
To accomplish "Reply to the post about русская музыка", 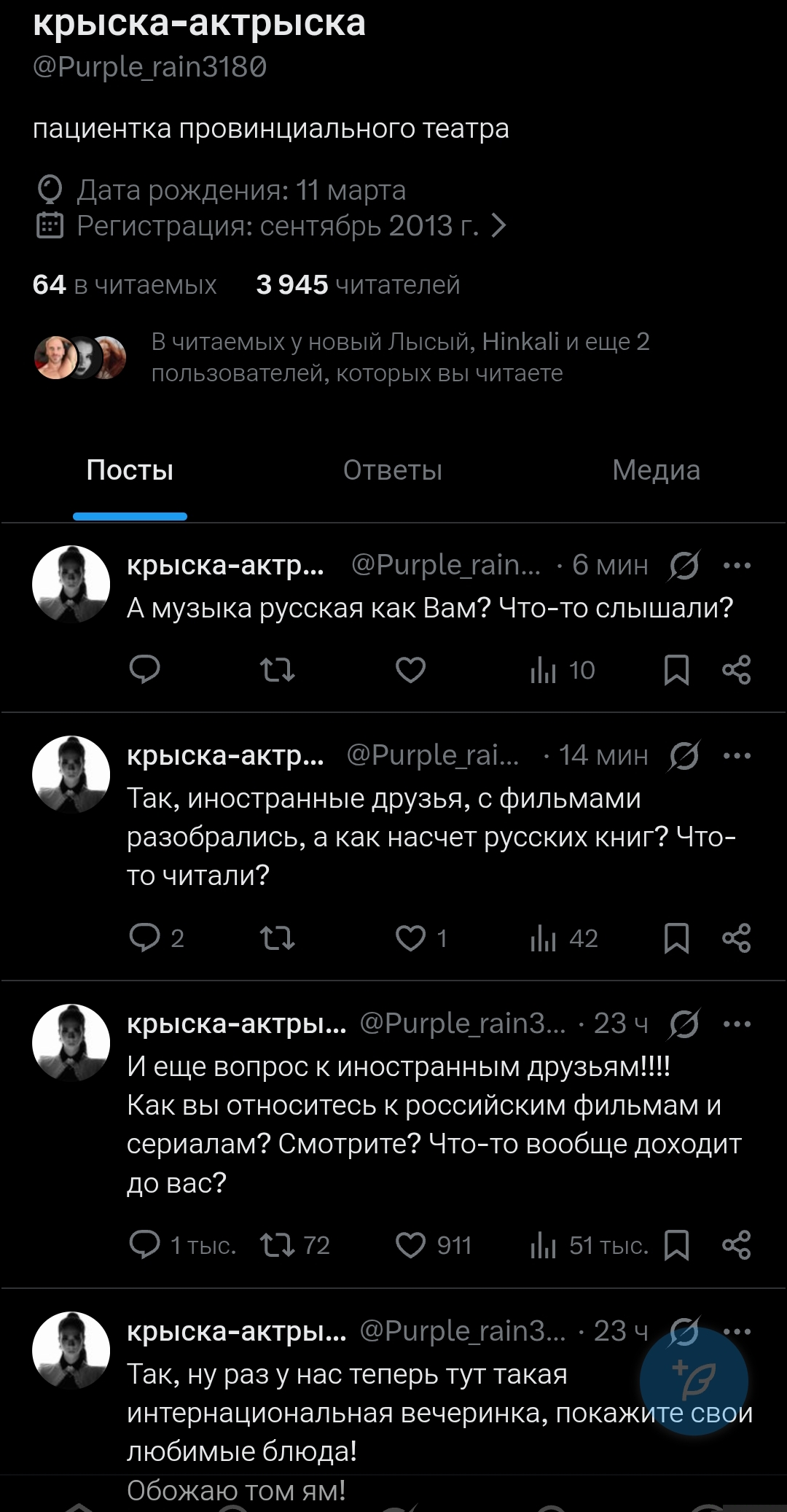I will (x=144, y=670).
